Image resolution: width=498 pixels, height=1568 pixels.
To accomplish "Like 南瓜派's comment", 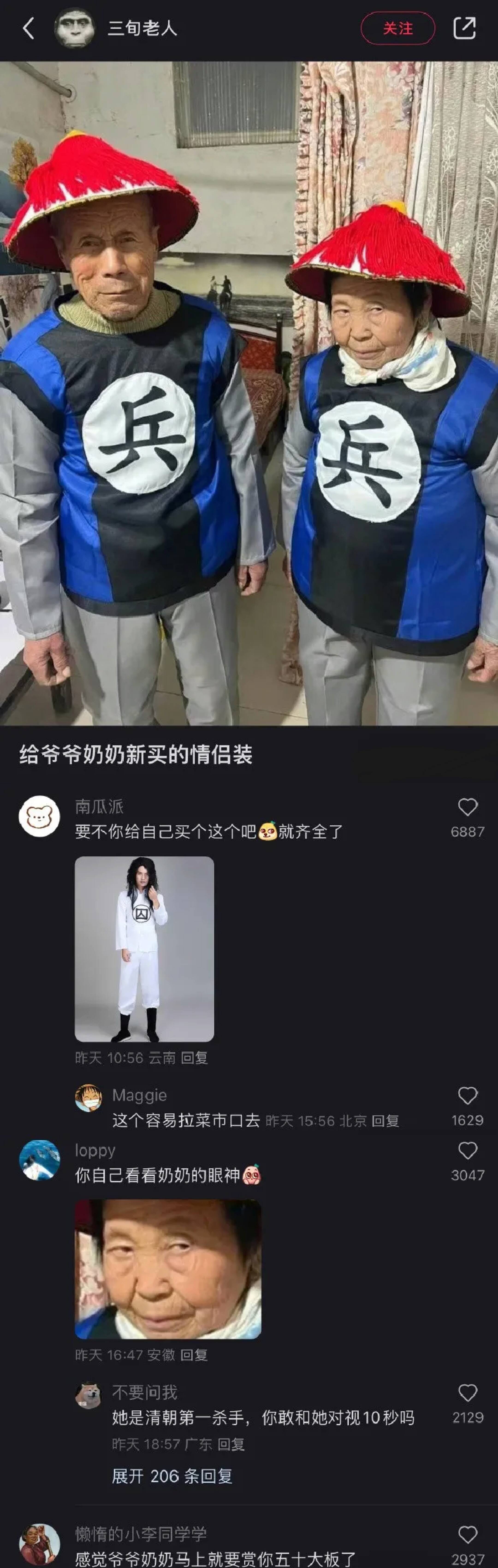I will click(467, 808).
